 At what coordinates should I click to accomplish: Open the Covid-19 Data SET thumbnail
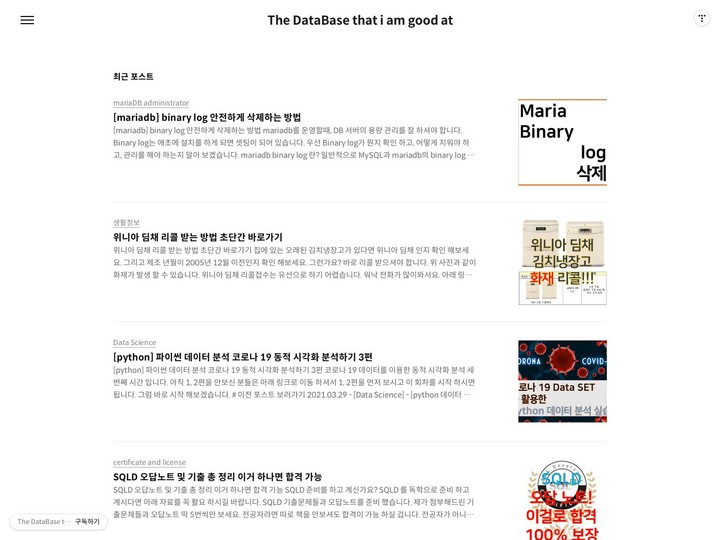(x=562, y=381)
